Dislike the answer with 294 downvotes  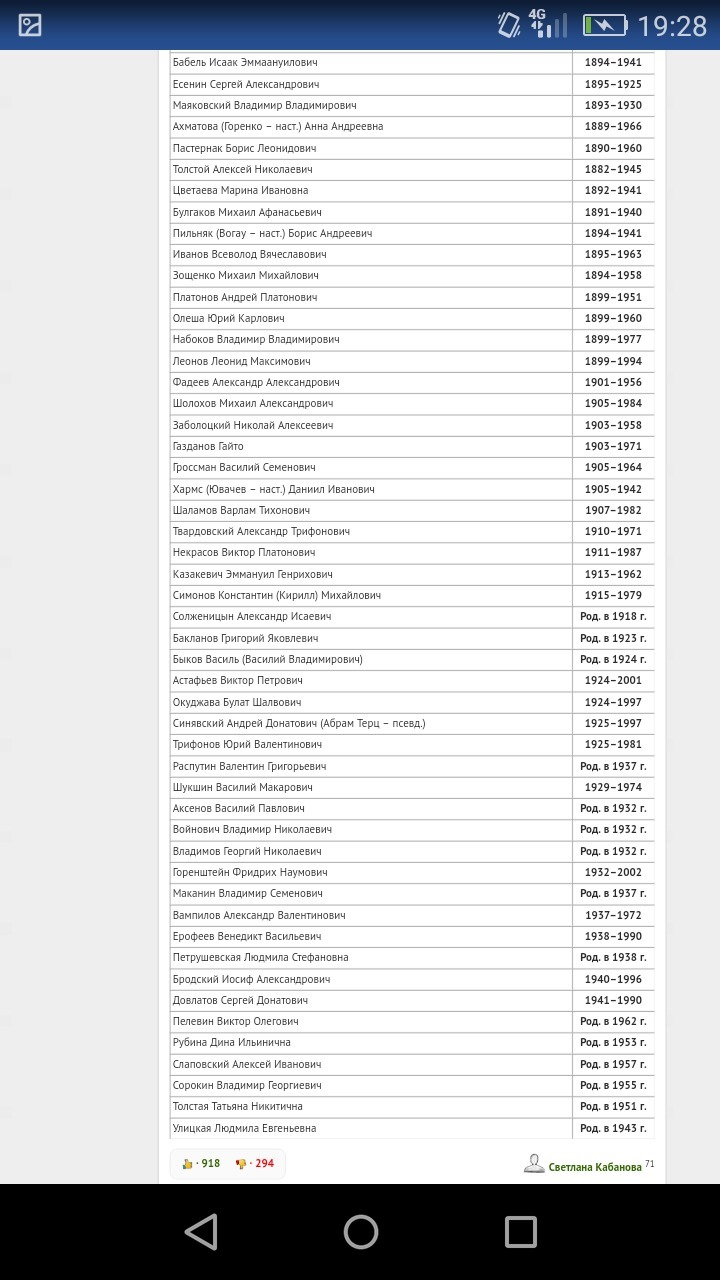click(x=255, y=1163)
